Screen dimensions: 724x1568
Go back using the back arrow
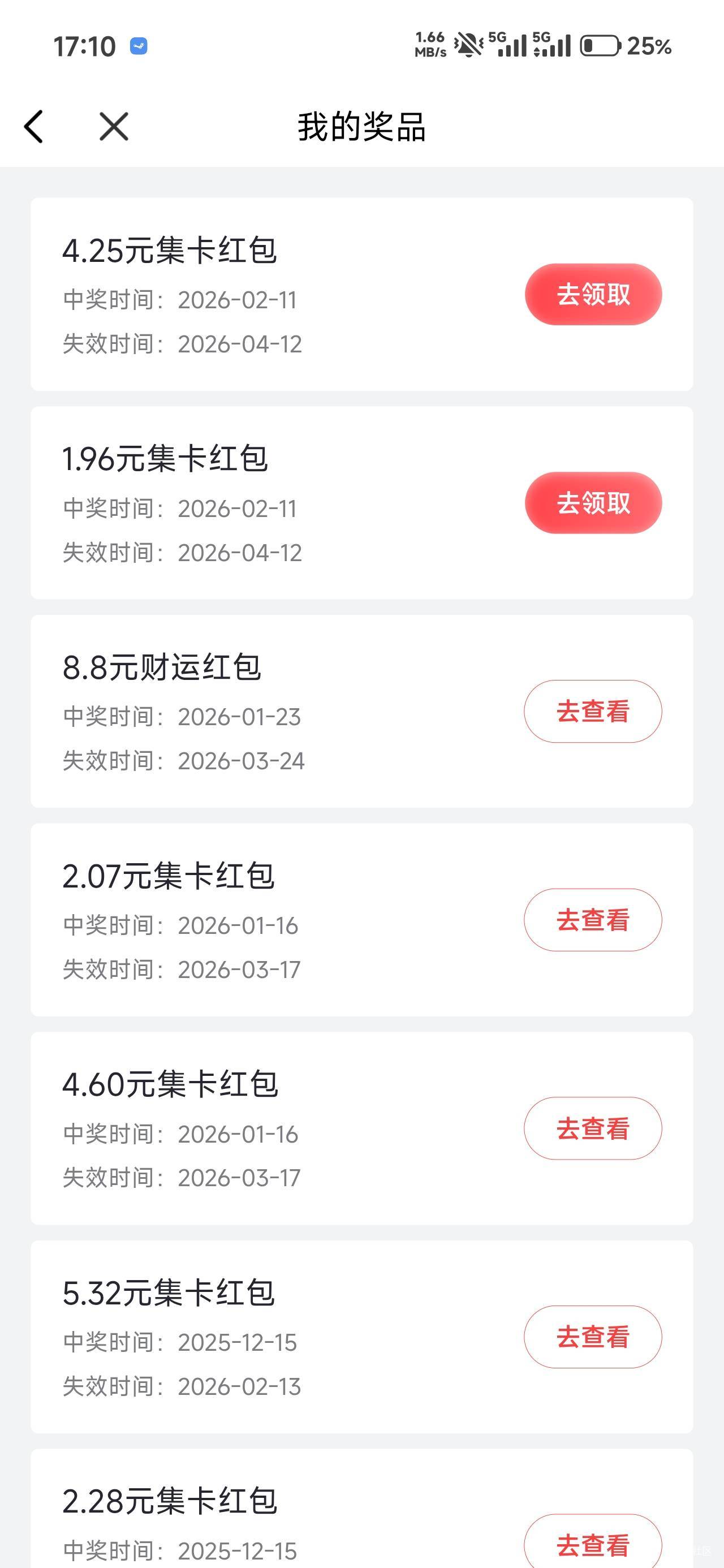tap(34, 127)
